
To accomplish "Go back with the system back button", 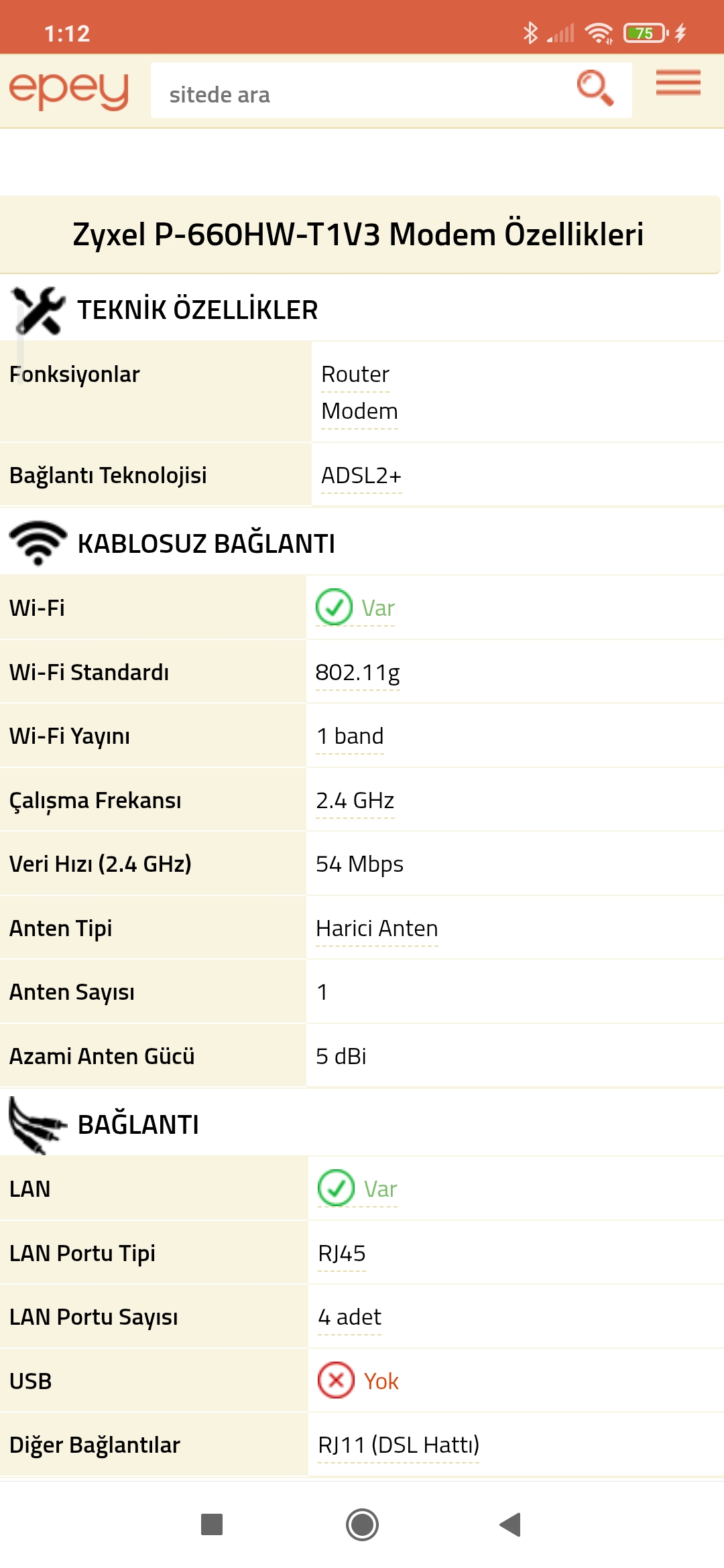I will coord(511,1524).
